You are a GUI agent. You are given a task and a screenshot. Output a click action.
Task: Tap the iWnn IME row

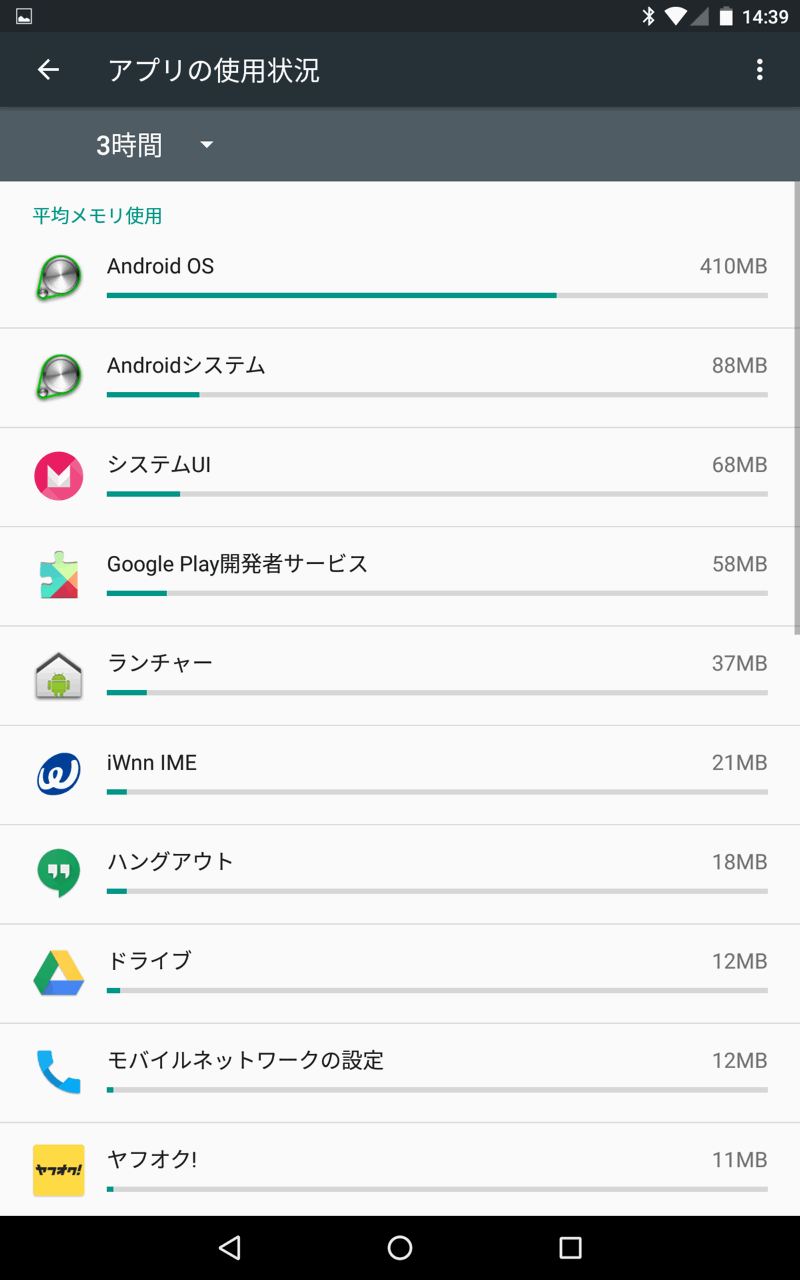(400, 774)
